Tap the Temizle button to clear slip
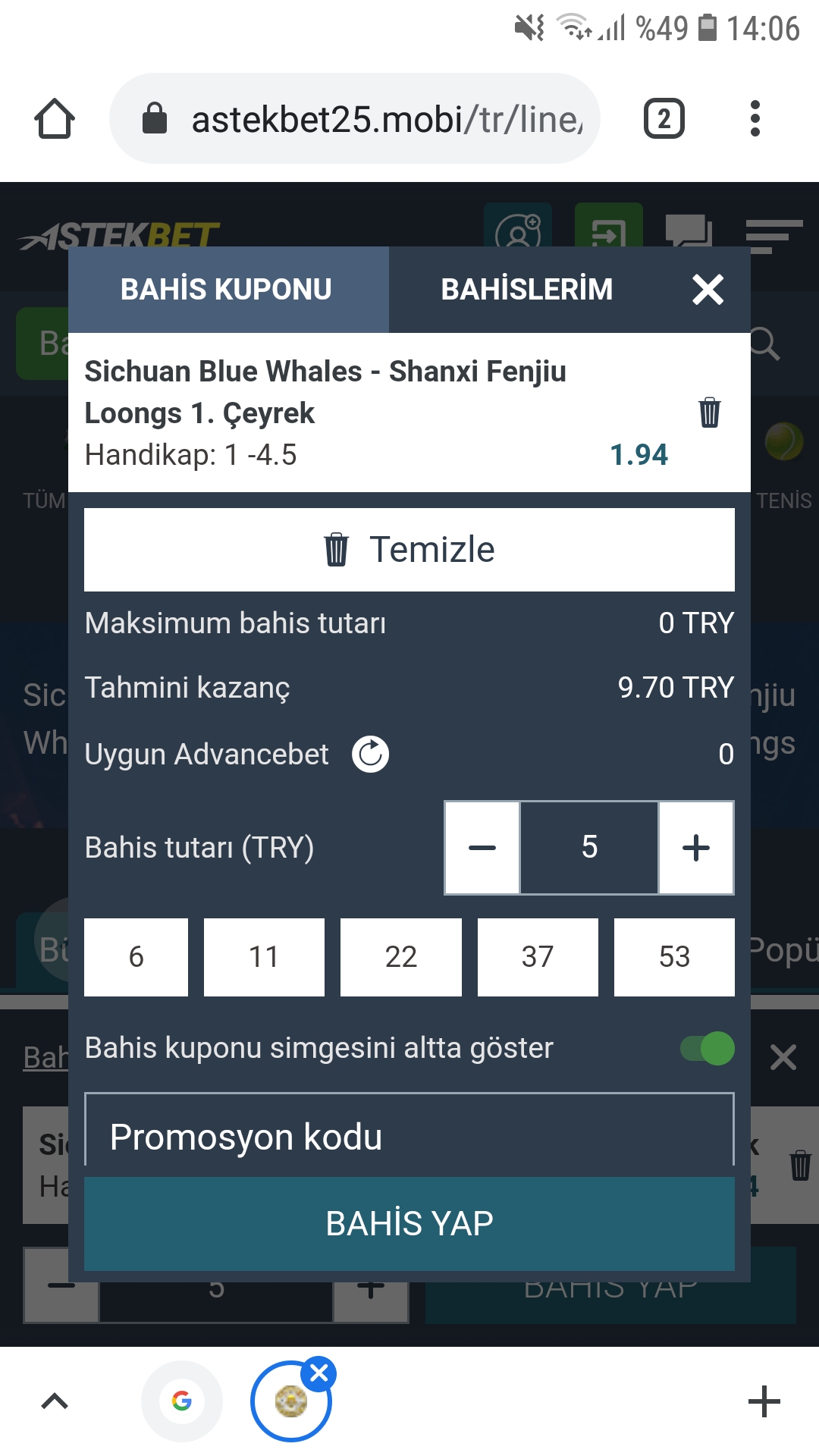This screenshot has width=819, height=1456. tap(409, 550)
